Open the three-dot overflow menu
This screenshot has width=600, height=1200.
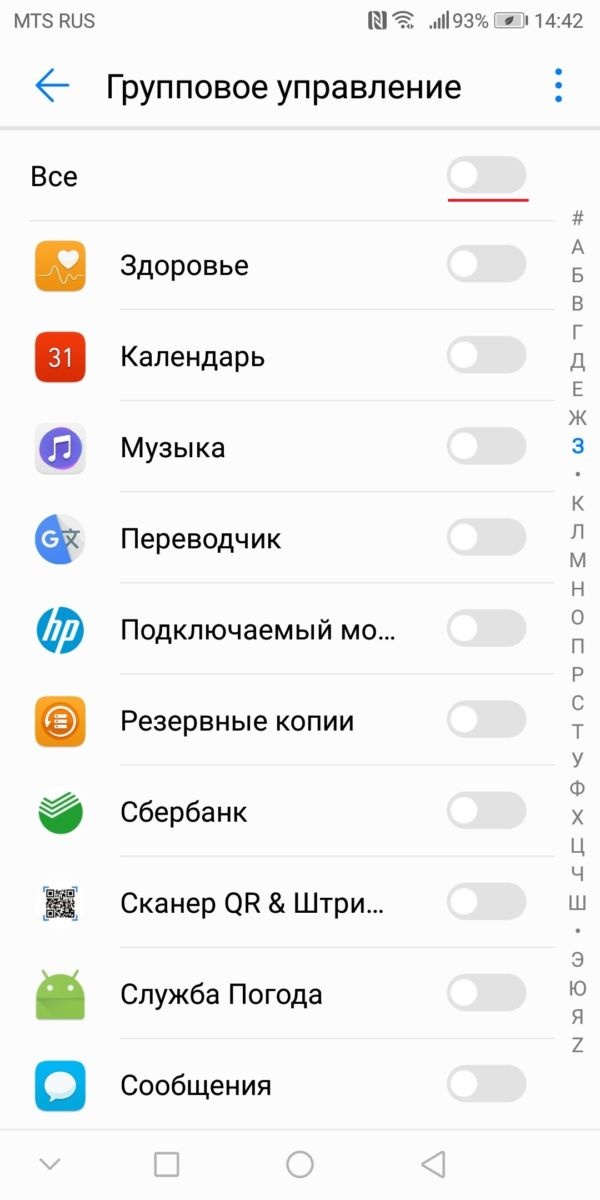(558, 86)
